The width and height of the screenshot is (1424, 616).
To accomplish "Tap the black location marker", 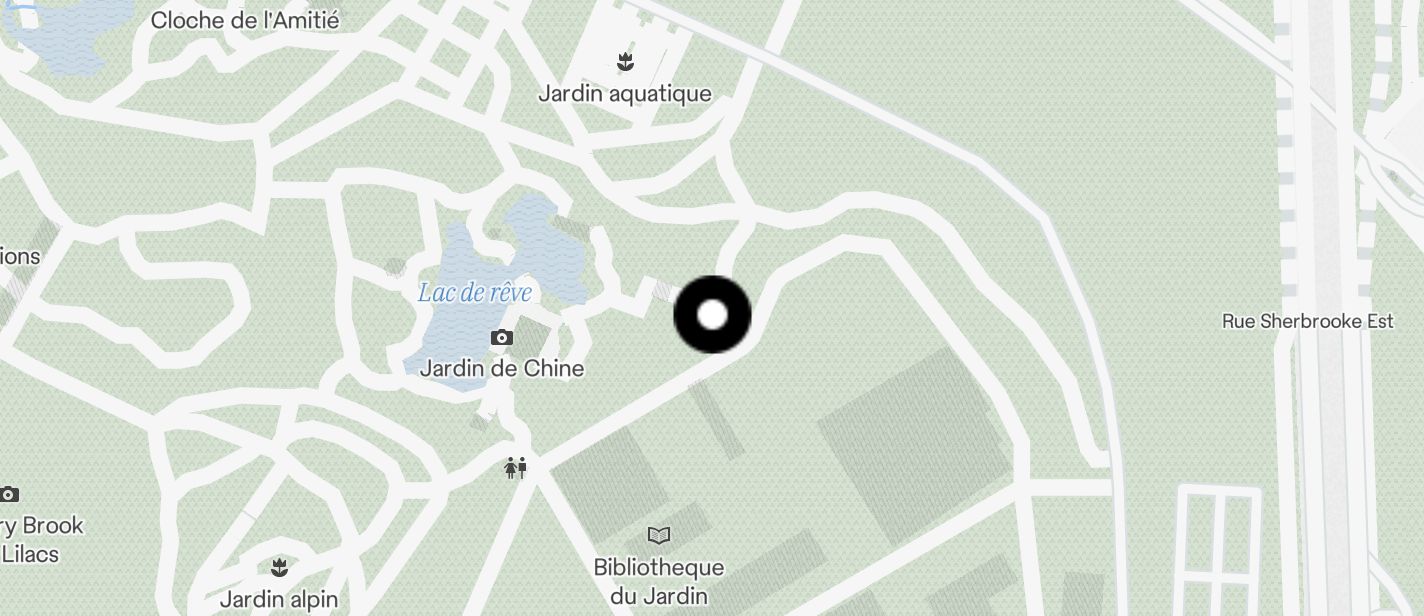I will tap(712, 315).
